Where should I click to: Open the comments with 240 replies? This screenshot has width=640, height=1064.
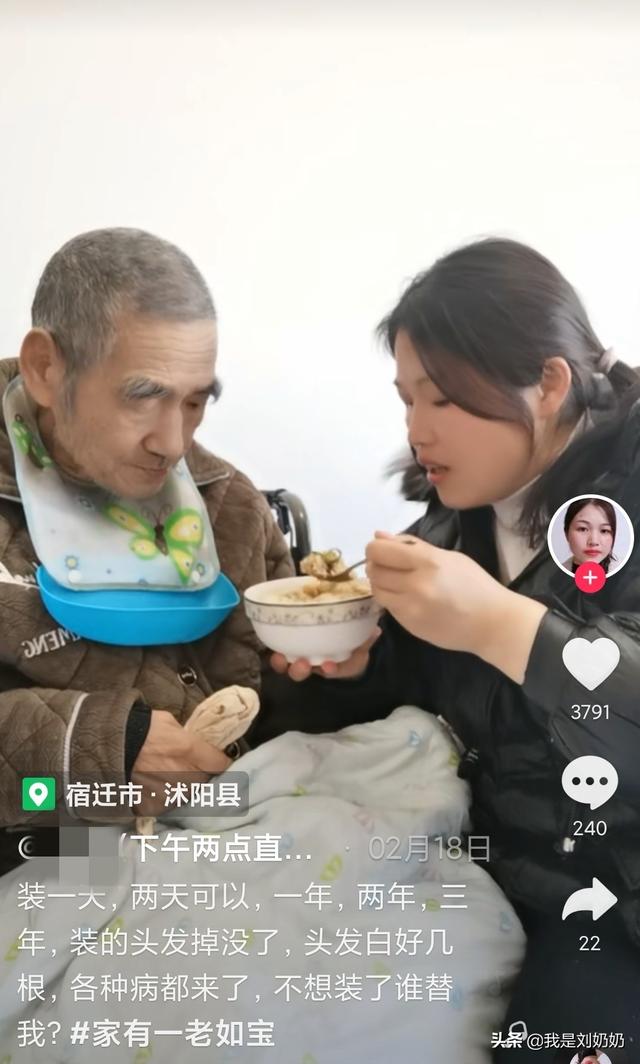(589, 782)
